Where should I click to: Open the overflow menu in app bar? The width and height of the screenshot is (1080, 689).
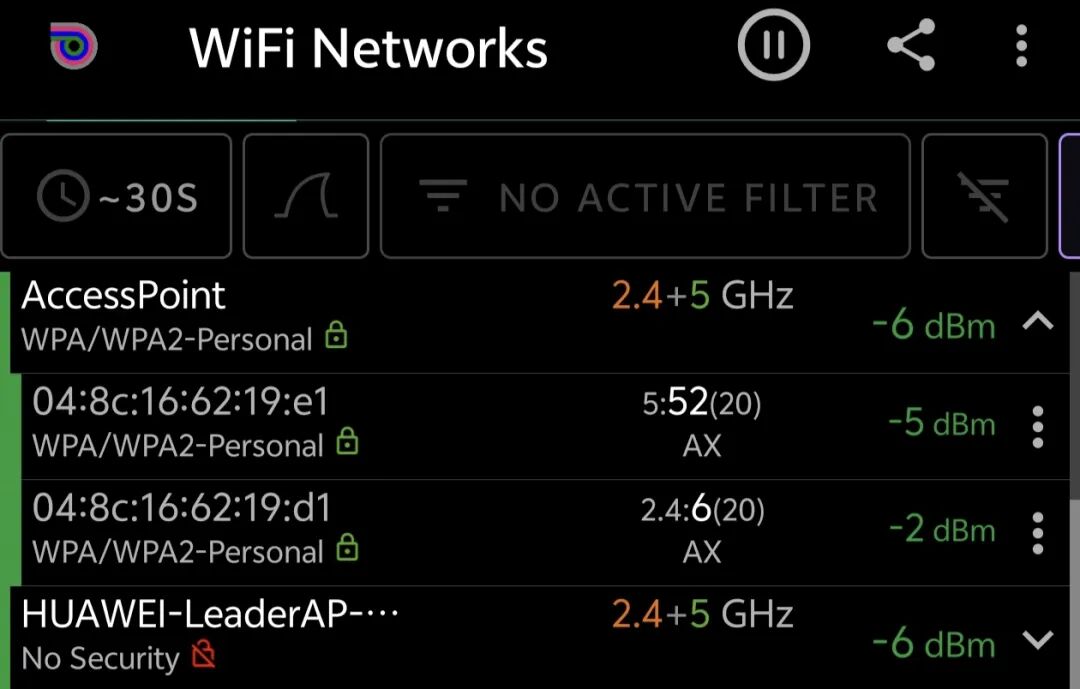pyautogui.click(x=1021, y=46)
